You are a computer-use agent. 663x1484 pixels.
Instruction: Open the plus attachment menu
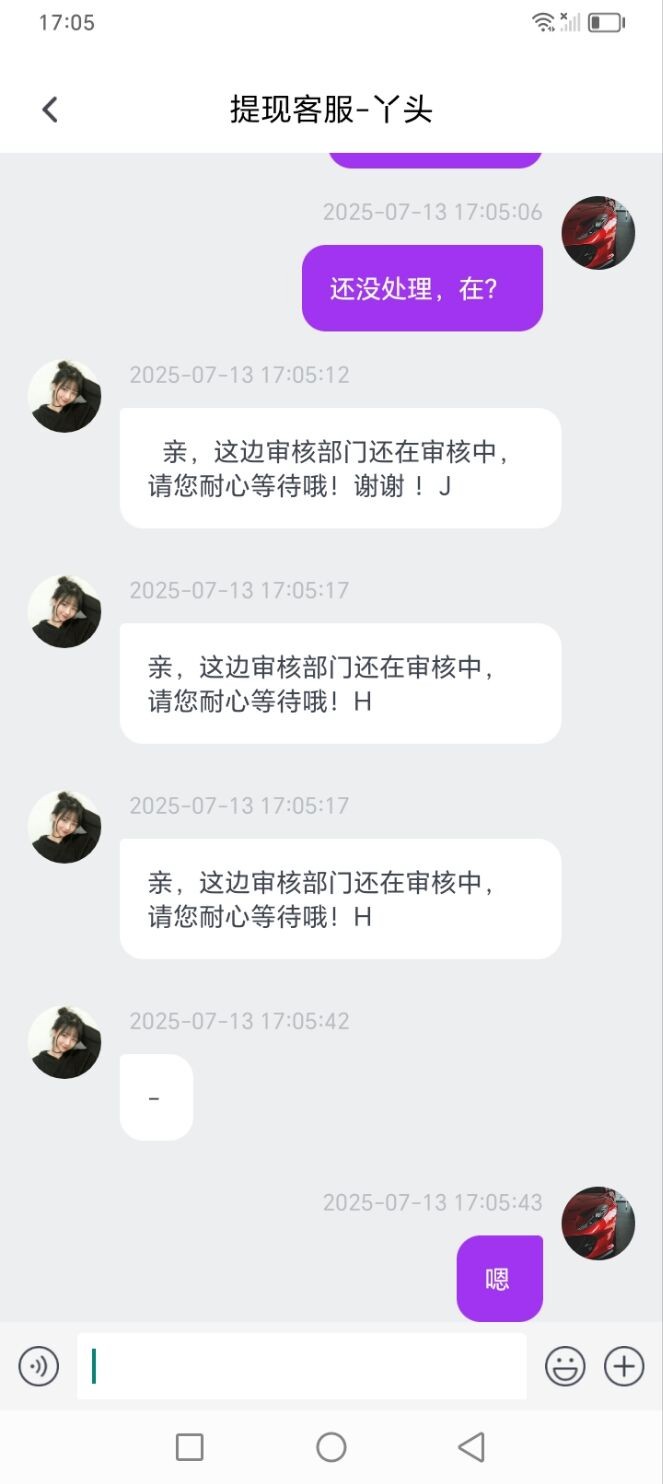click(624, 1366)
